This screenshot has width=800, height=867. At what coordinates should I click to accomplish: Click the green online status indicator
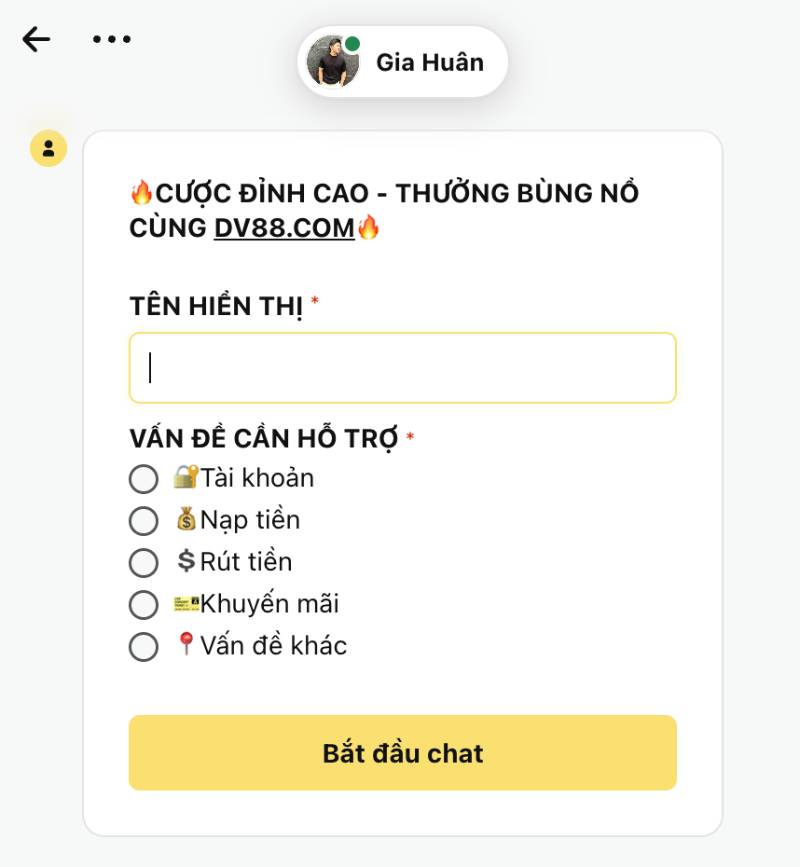coord(354,41)
